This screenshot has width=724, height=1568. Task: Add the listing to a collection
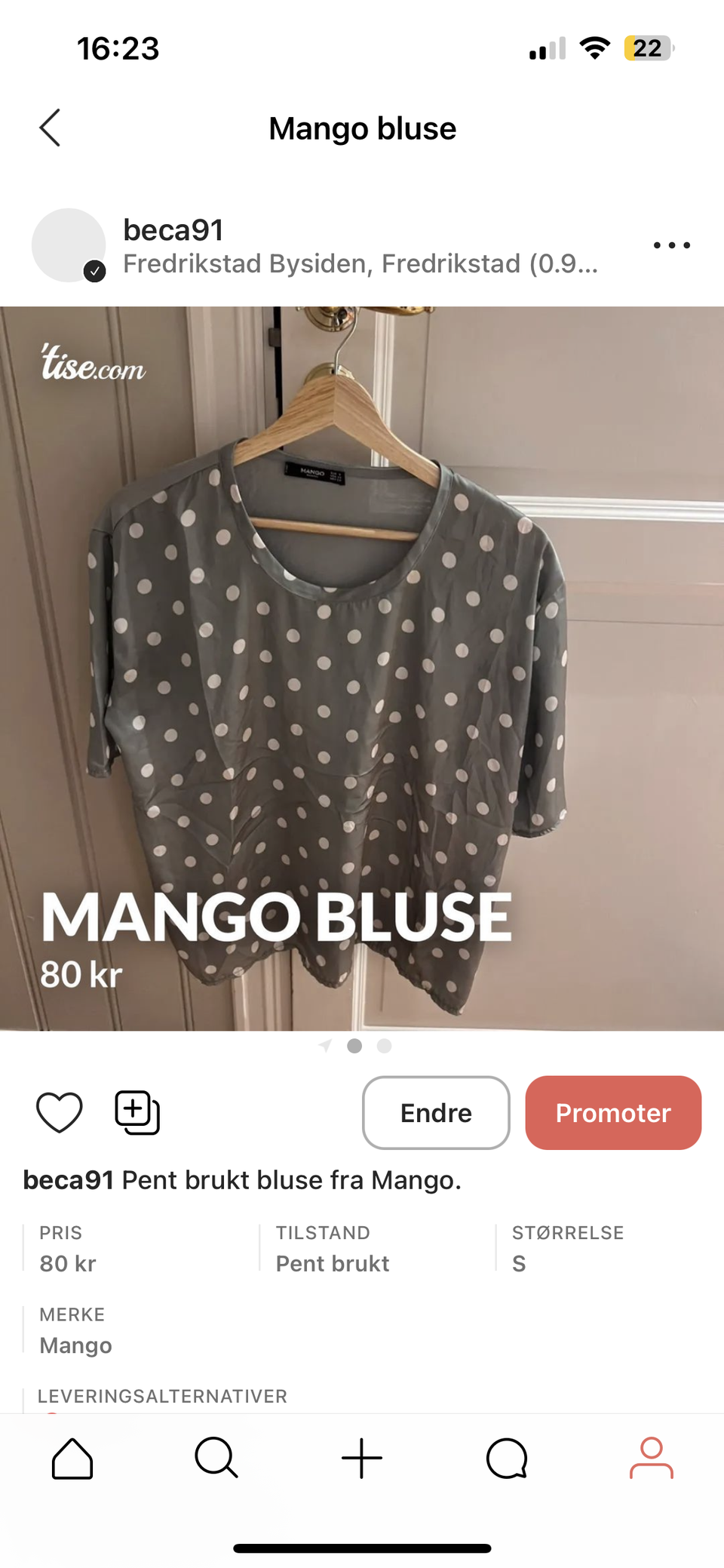coord(136,1112)
